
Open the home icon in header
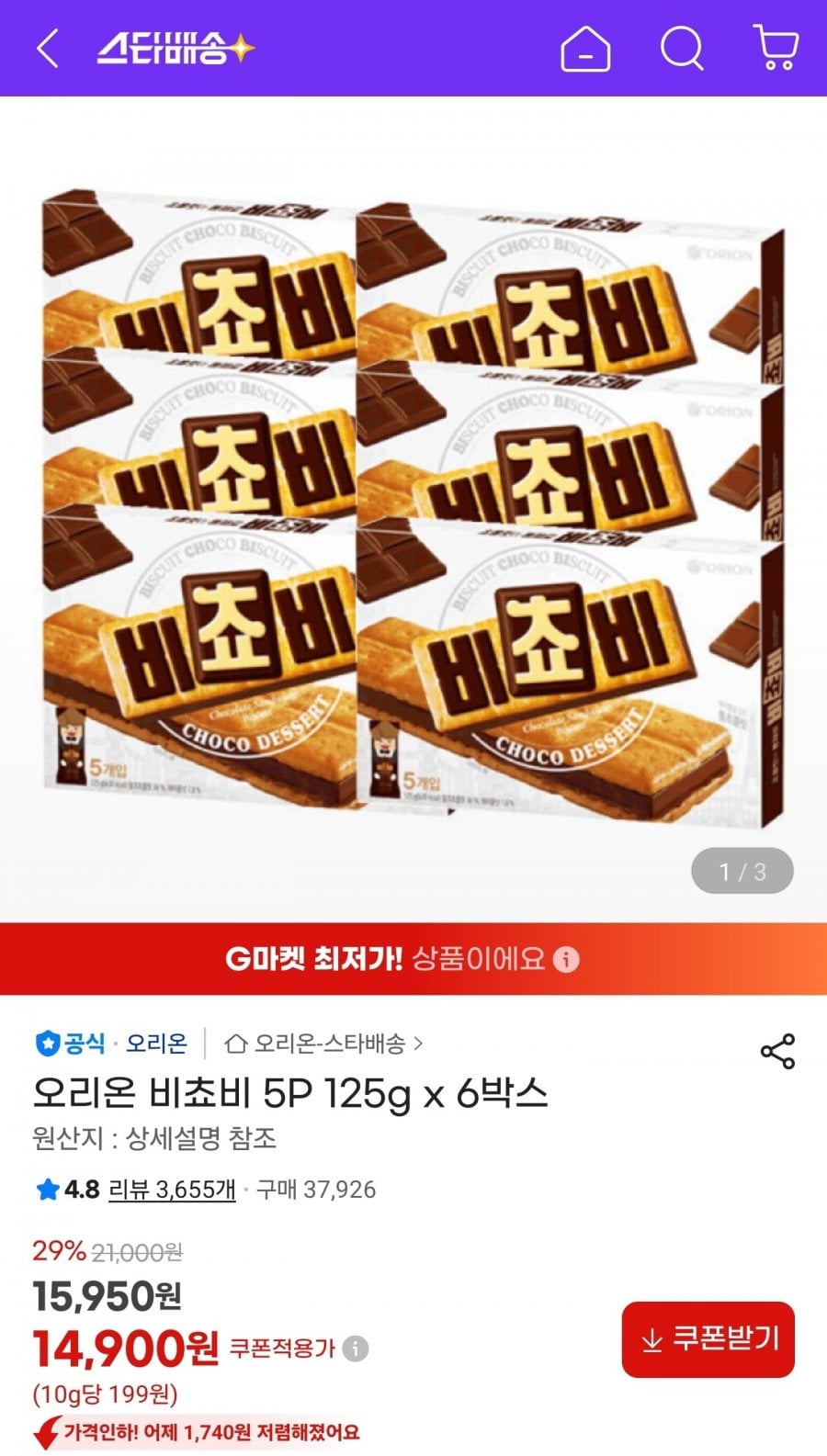point(585,48)
